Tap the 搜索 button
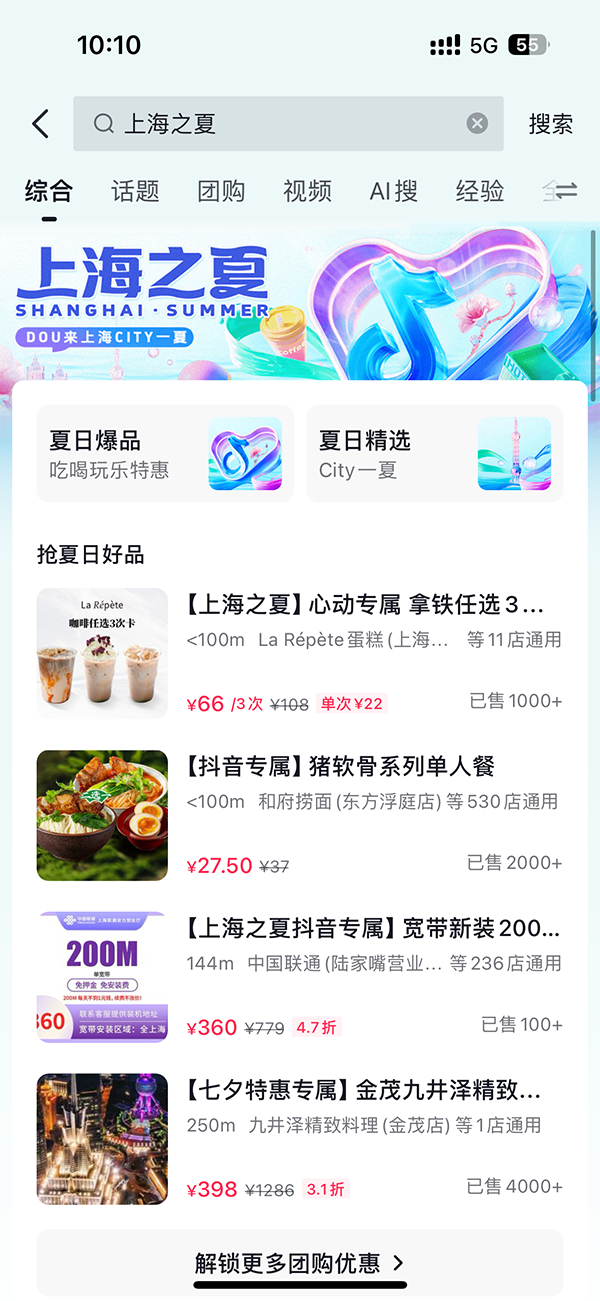Viewport: 600px width, 1301px height. pos(550,124)
